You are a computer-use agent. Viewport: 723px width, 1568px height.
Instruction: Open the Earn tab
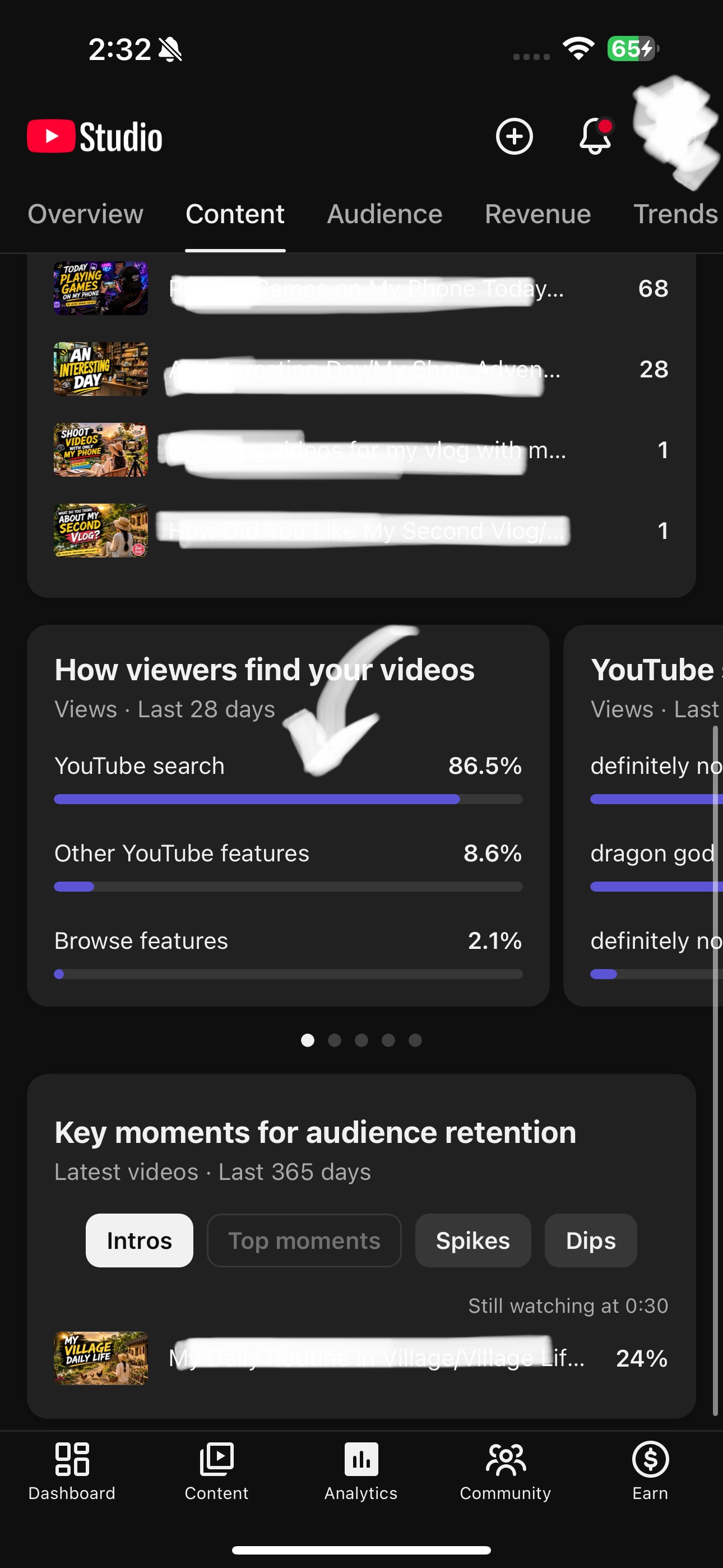click(650, 1472)
